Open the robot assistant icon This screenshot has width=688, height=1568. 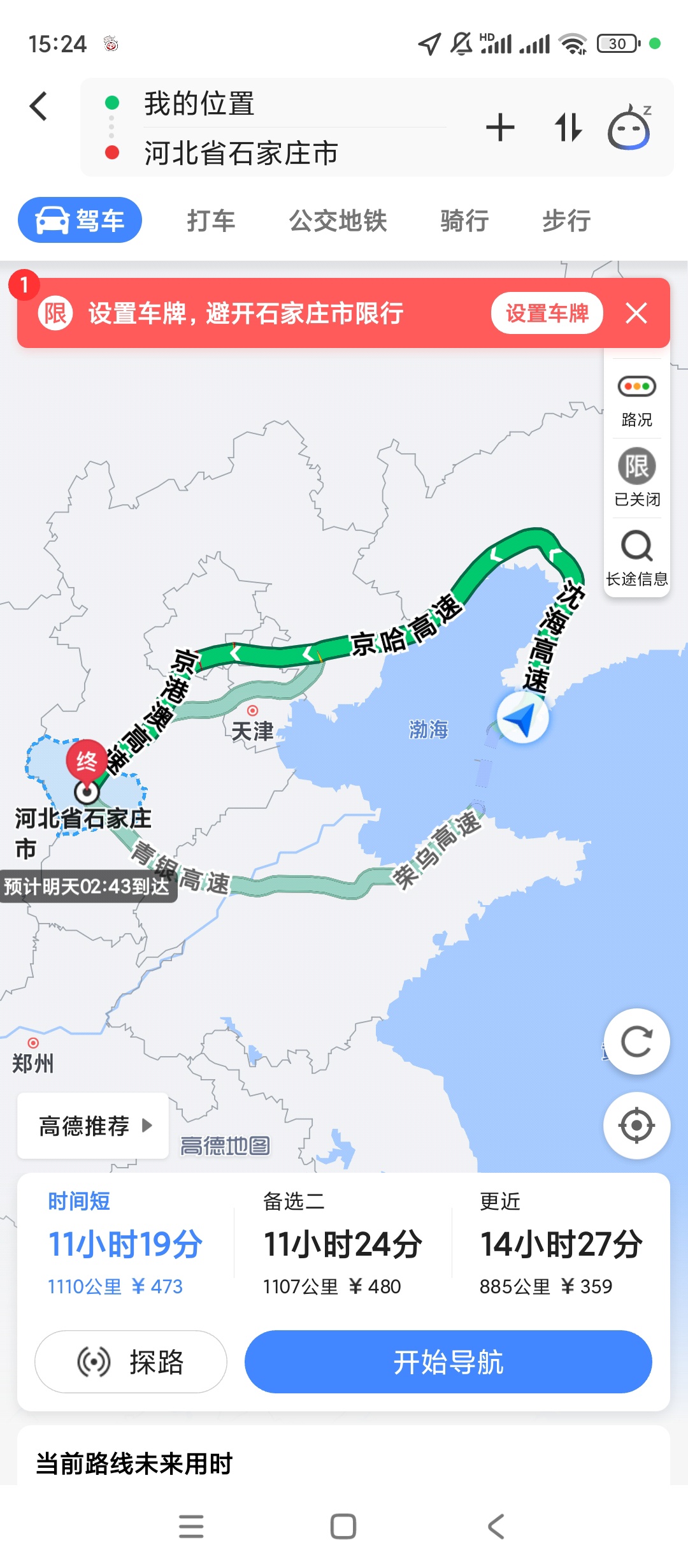[629, 127]
